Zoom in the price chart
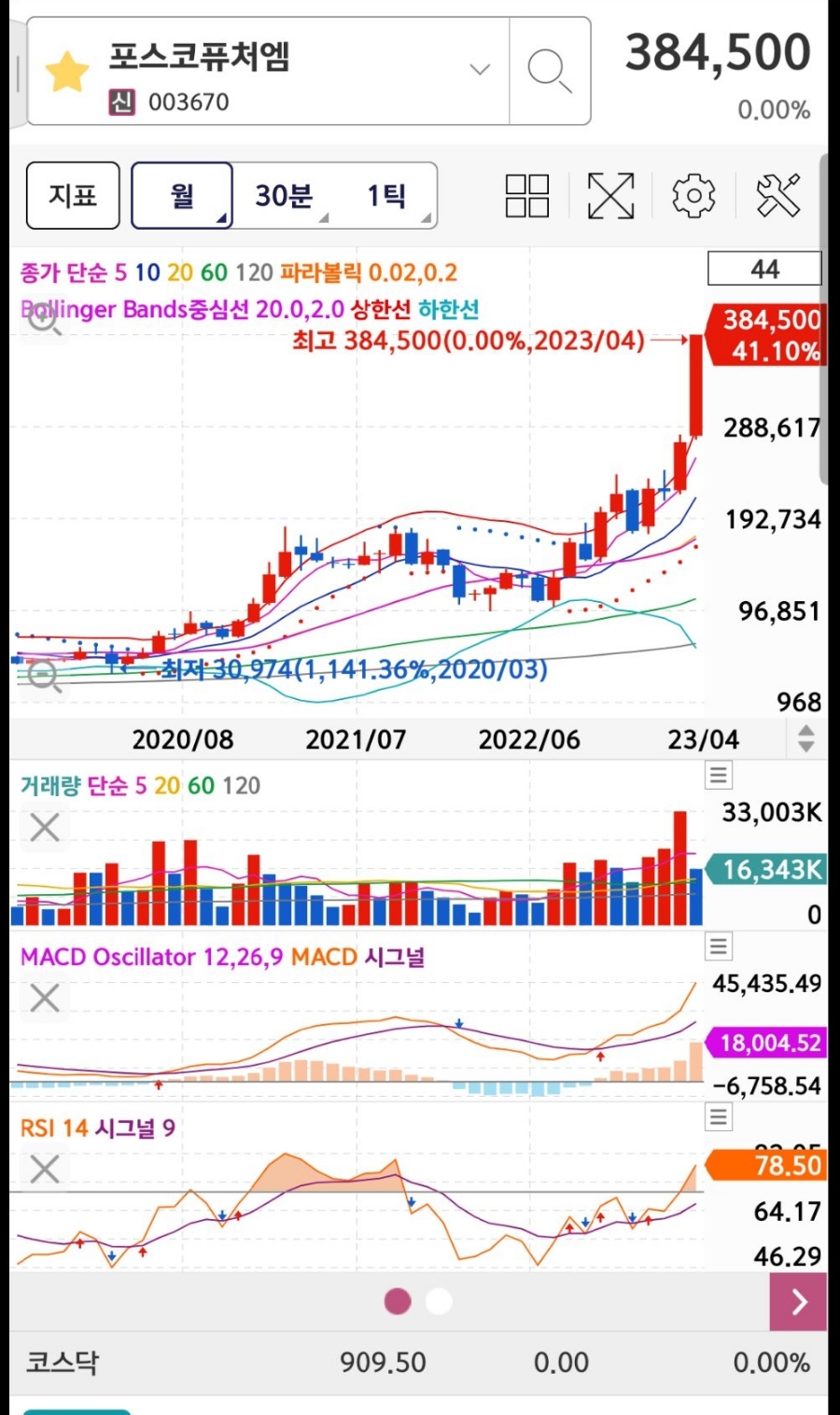The image size is (840, 1415). [44, 319]
